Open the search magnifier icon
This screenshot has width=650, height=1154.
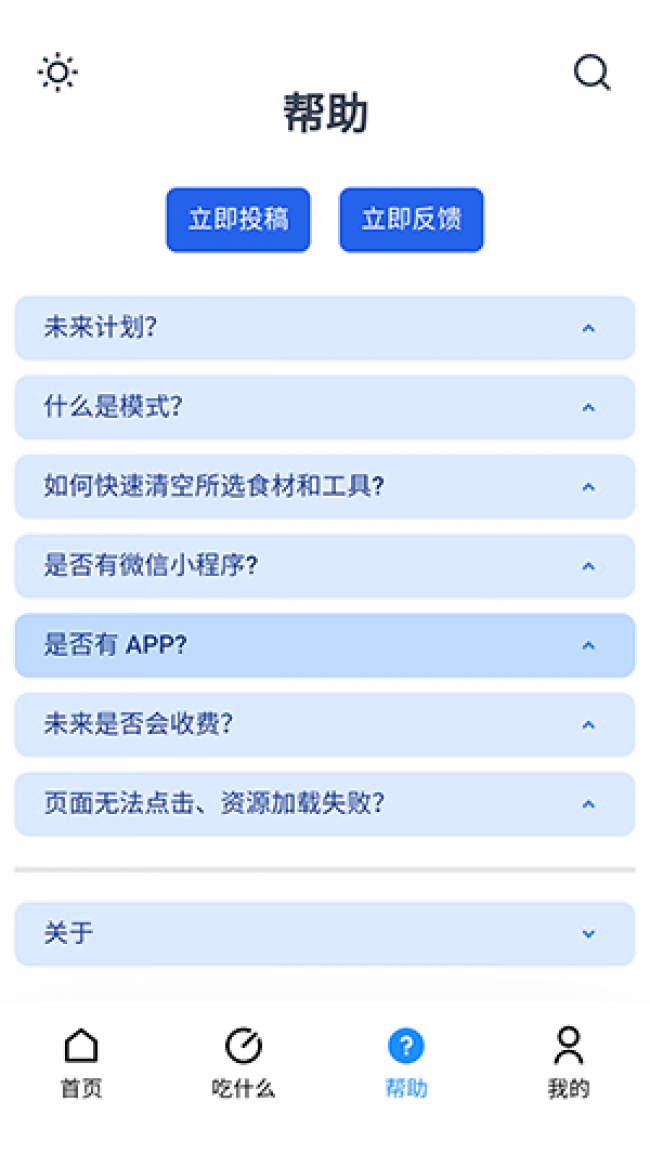(591, 73)
